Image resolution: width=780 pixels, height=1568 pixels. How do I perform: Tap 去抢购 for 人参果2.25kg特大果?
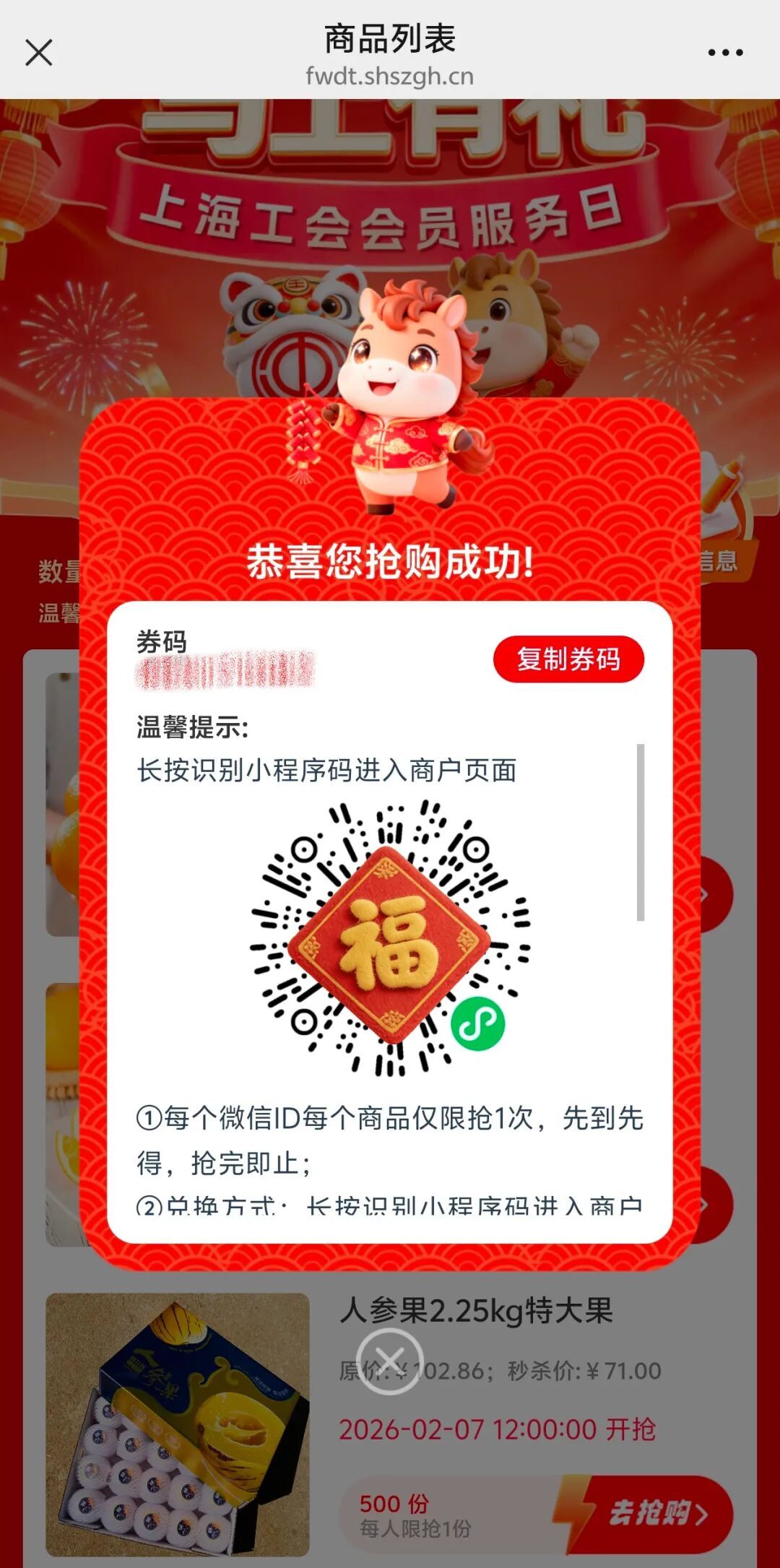tap(645, 1513)
